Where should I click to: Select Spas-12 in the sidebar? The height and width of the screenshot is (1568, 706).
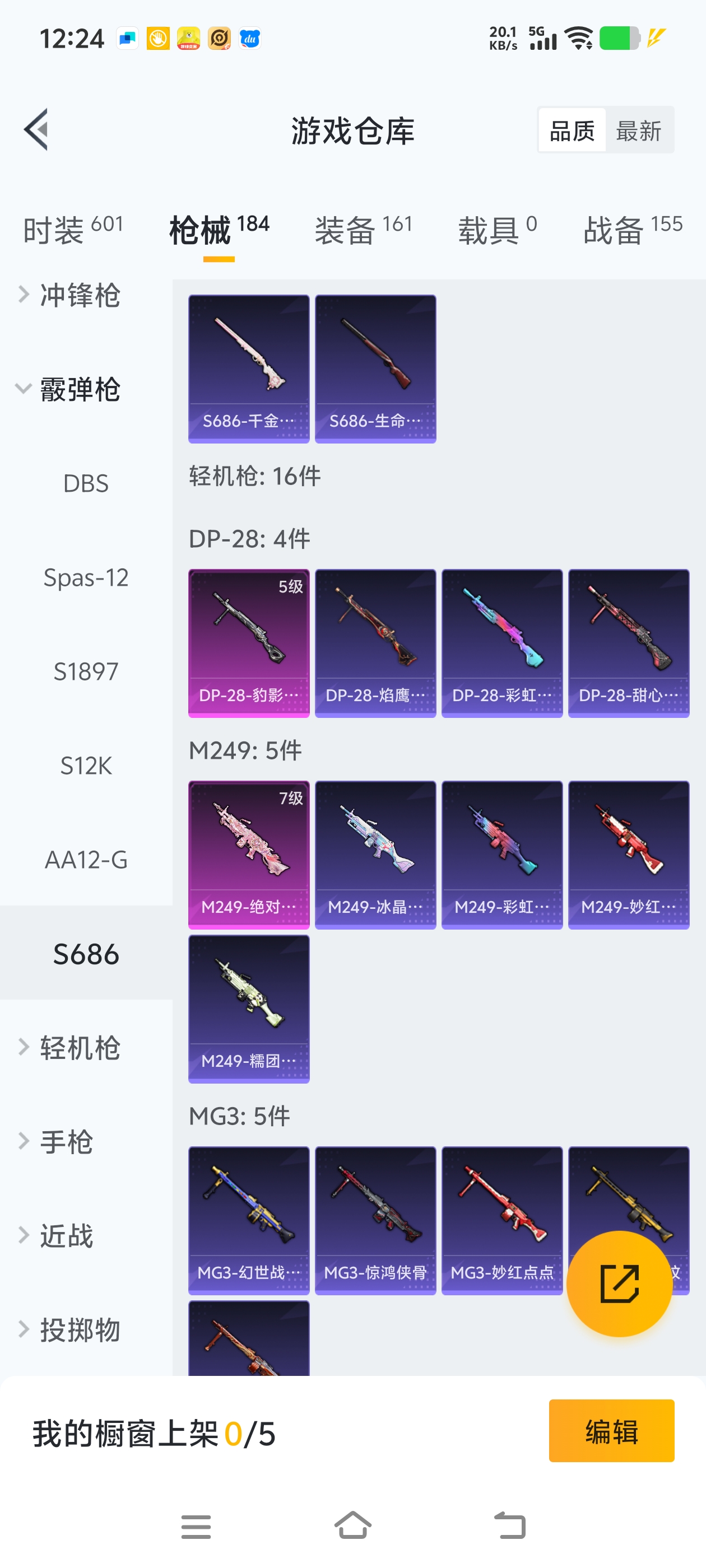point(86,578)
